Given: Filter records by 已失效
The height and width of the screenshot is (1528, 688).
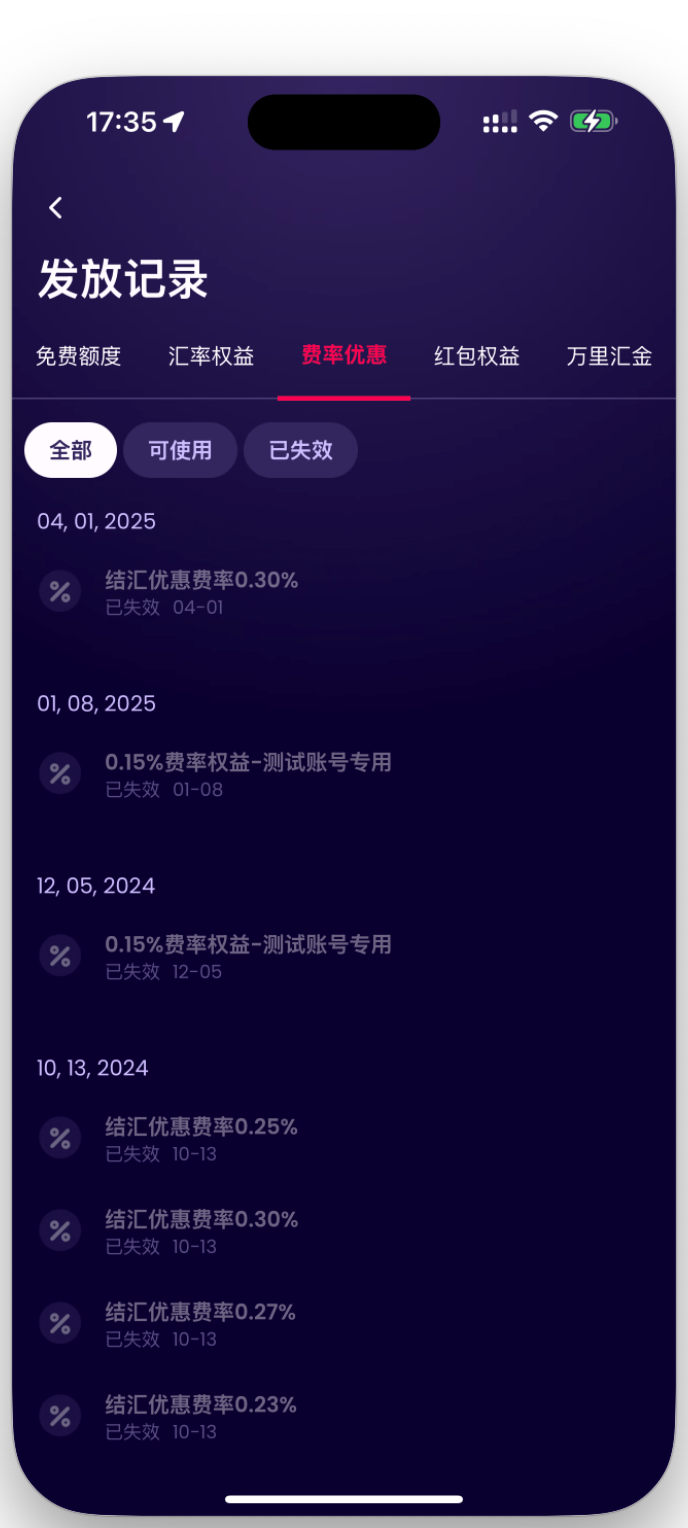Looking at the screenshot, I should (300, 450).
